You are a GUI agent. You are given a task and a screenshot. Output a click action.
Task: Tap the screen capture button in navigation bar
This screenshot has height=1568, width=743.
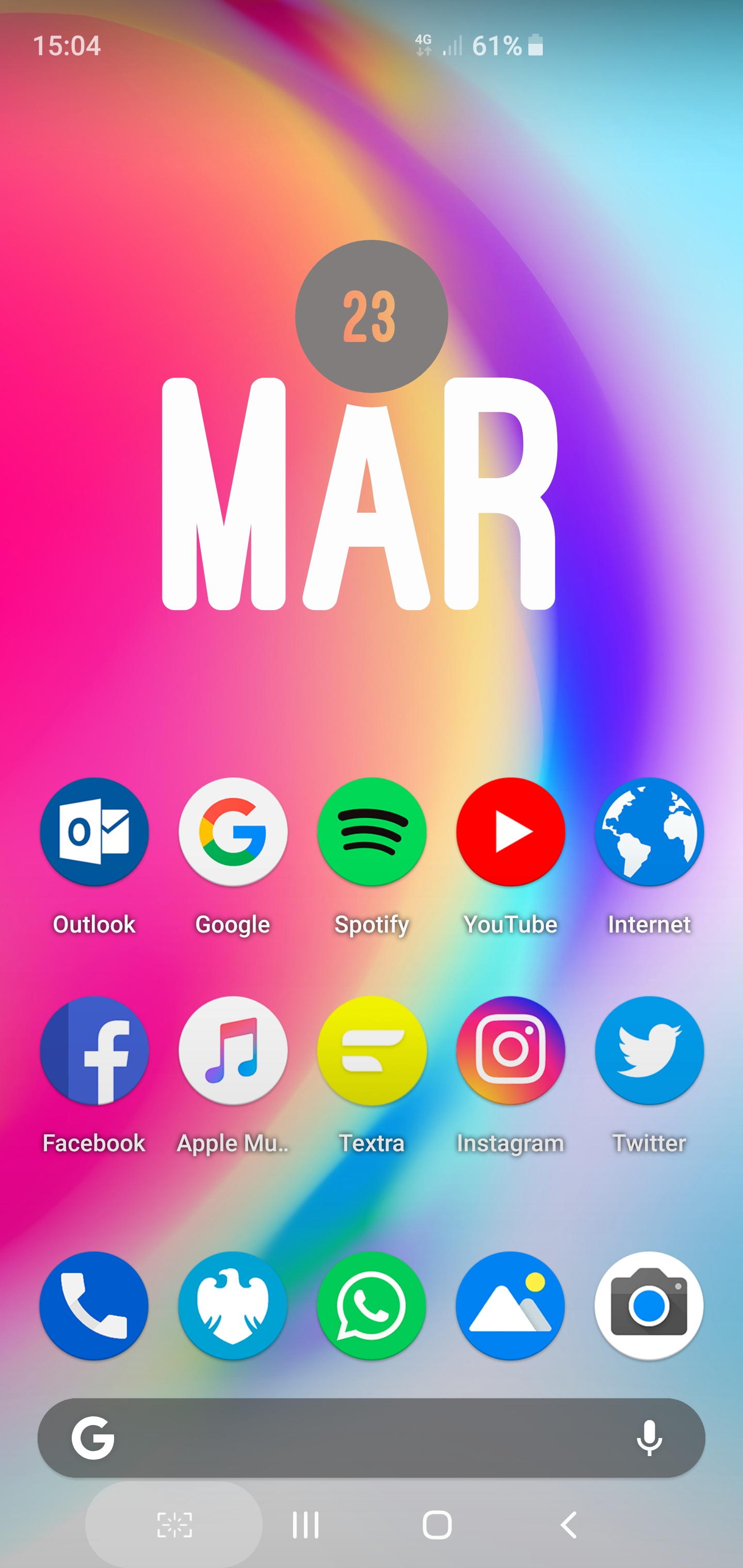pyautogui.click(x=174, y=1525)
